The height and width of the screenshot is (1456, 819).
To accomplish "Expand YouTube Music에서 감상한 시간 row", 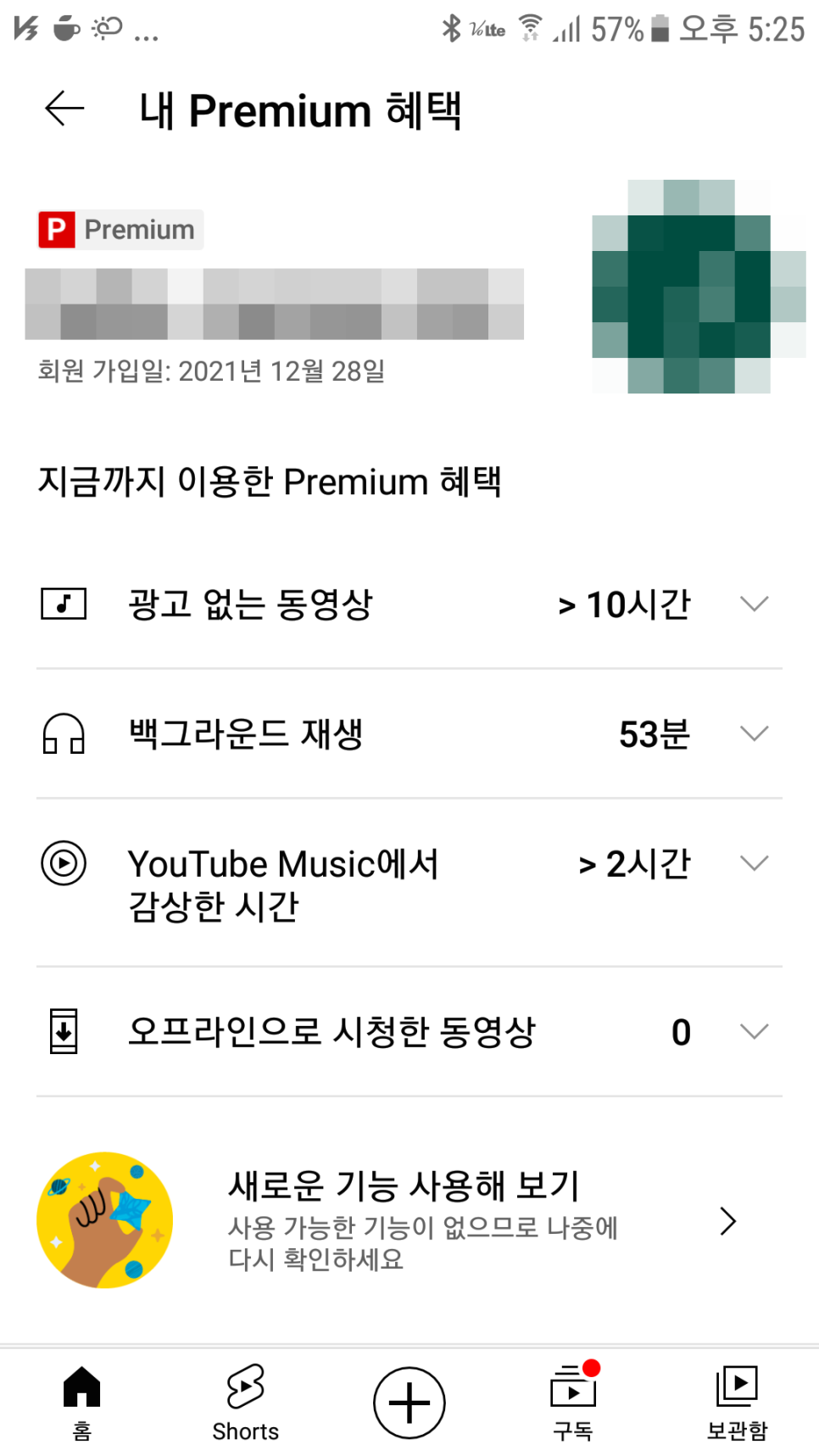I will (x=409, y=883).
